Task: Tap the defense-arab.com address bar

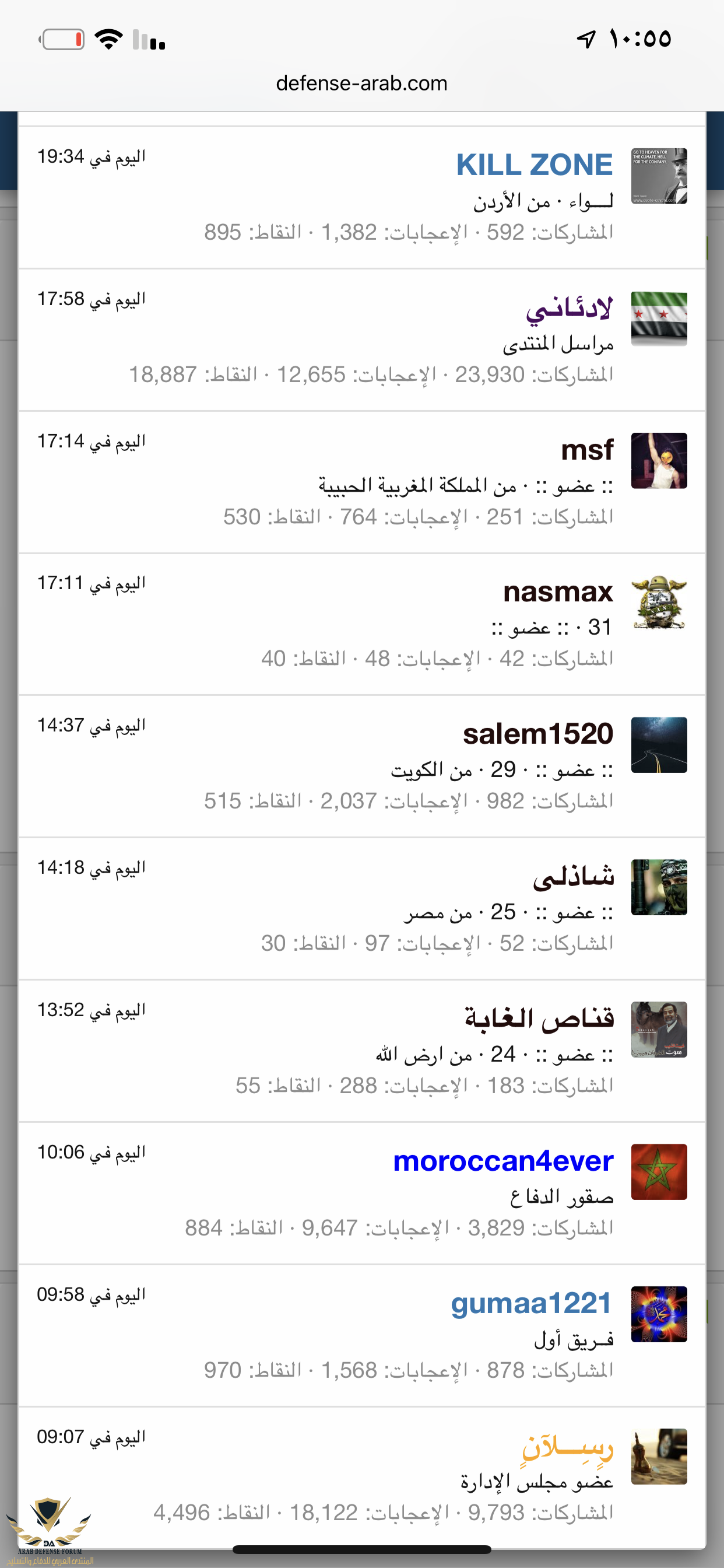Action: coord(361,83)
